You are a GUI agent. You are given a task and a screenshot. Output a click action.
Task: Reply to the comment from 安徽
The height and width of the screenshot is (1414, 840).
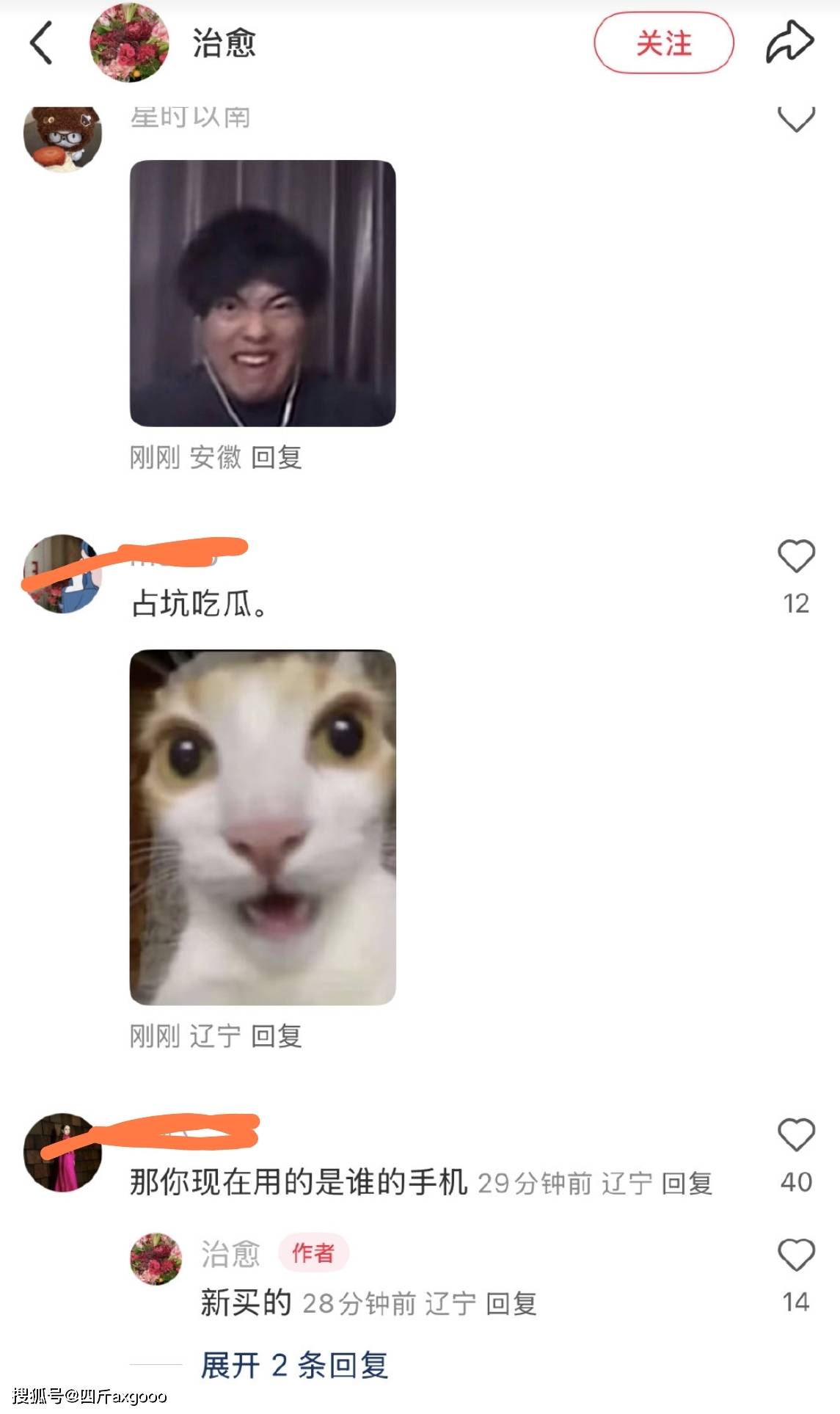[277, 457]
